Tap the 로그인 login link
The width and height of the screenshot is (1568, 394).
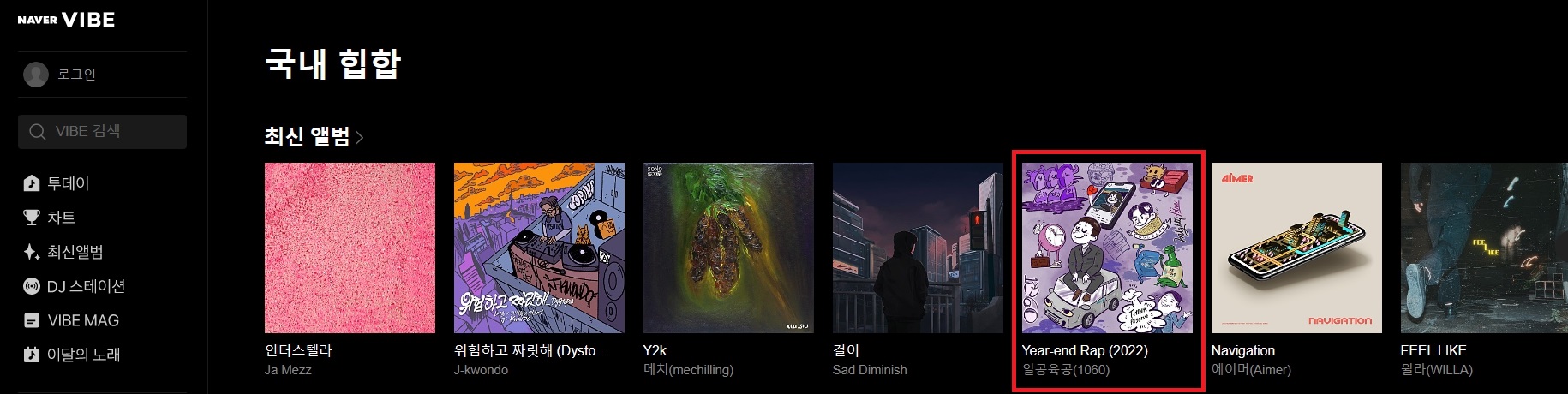(75, 75)
